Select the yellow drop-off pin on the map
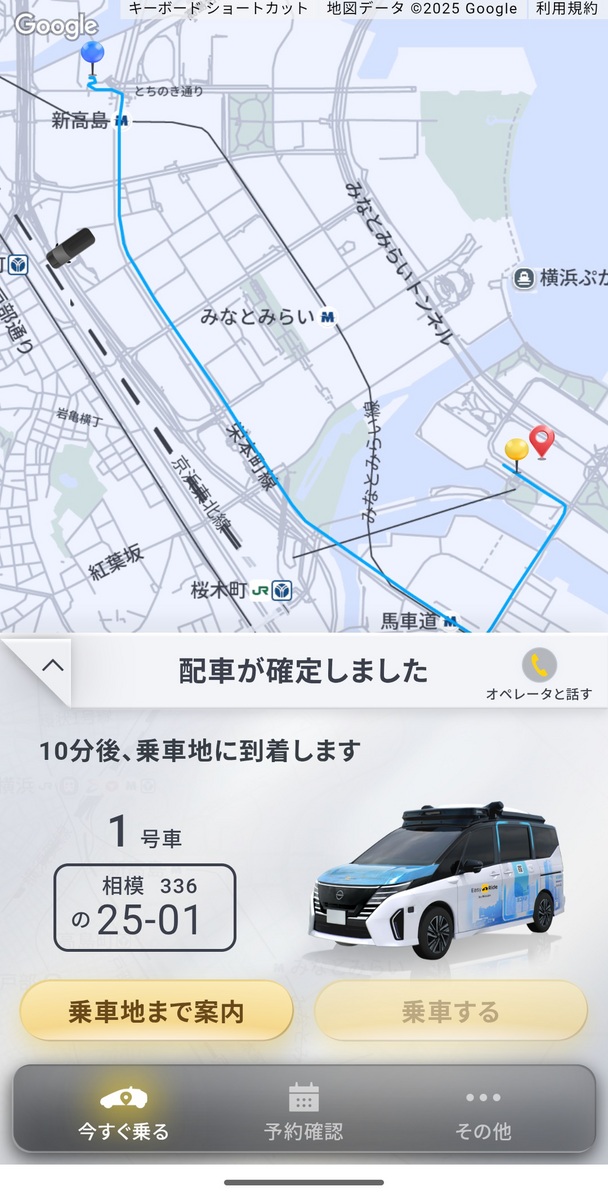This screenshot has width=608, height=1200. point(517,451)
